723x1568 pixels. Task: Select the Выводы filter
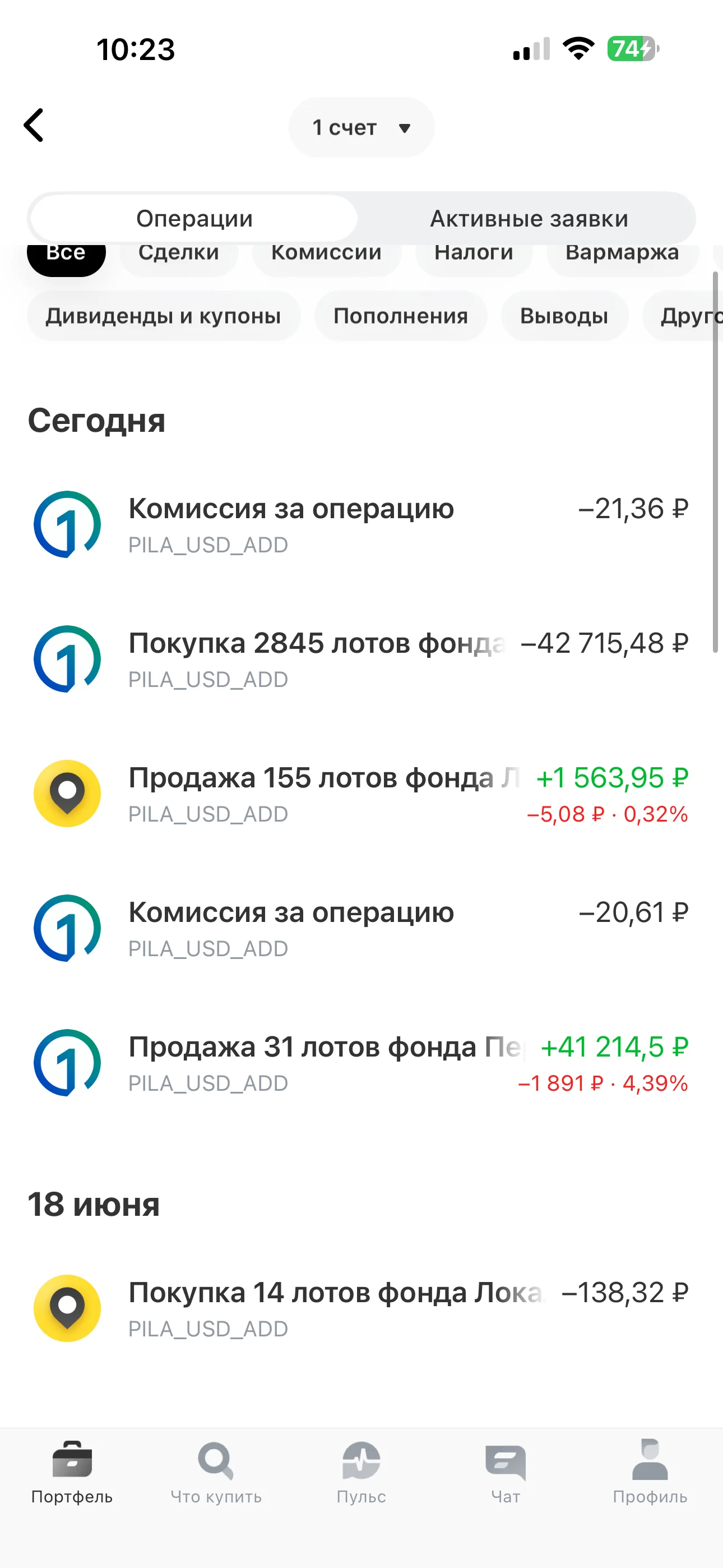[x=564, y=316]
